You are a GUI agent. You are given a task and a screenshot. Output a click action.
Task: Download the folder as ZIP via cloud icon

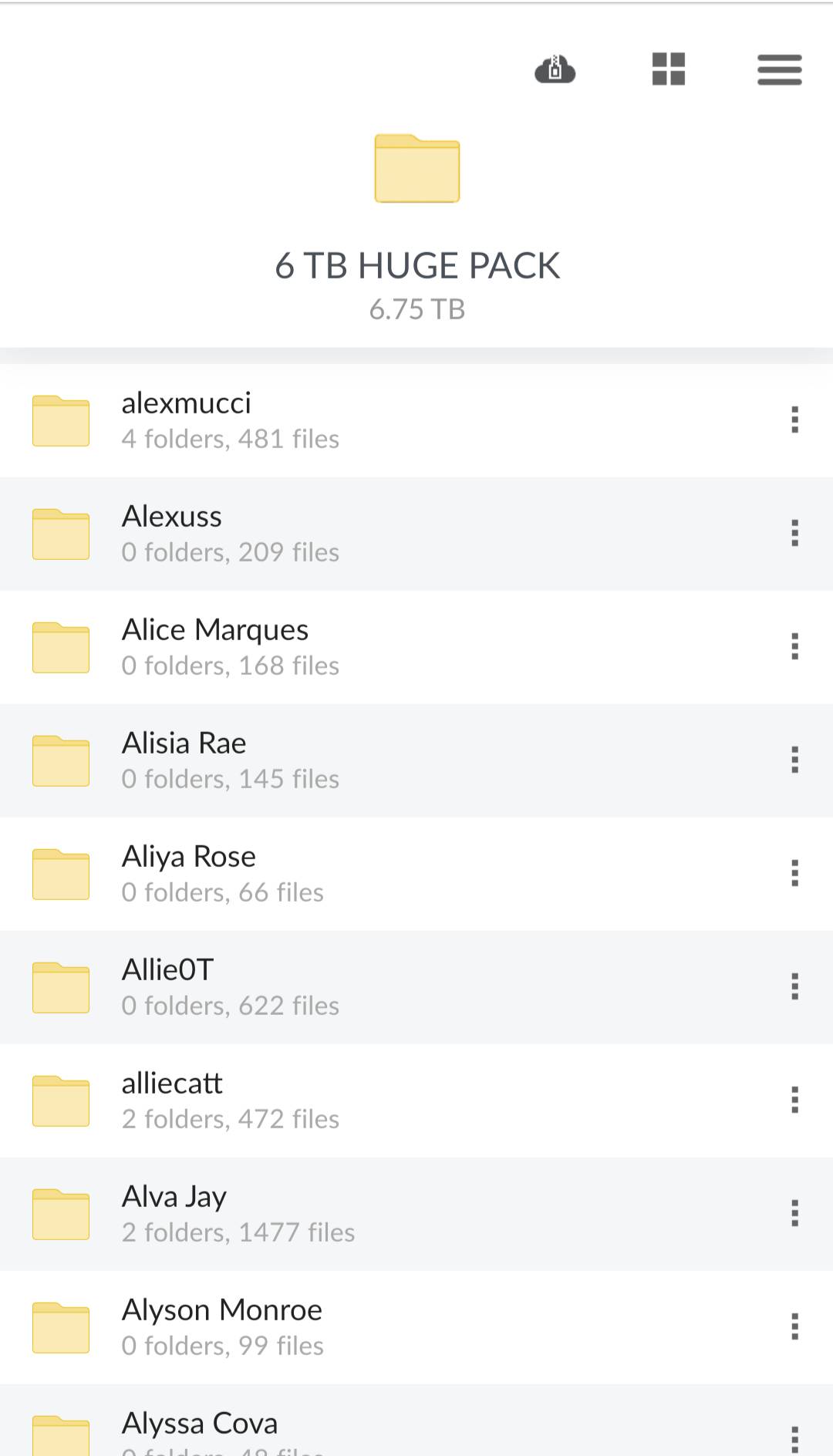pyautogui.click(x=555, y=69)
